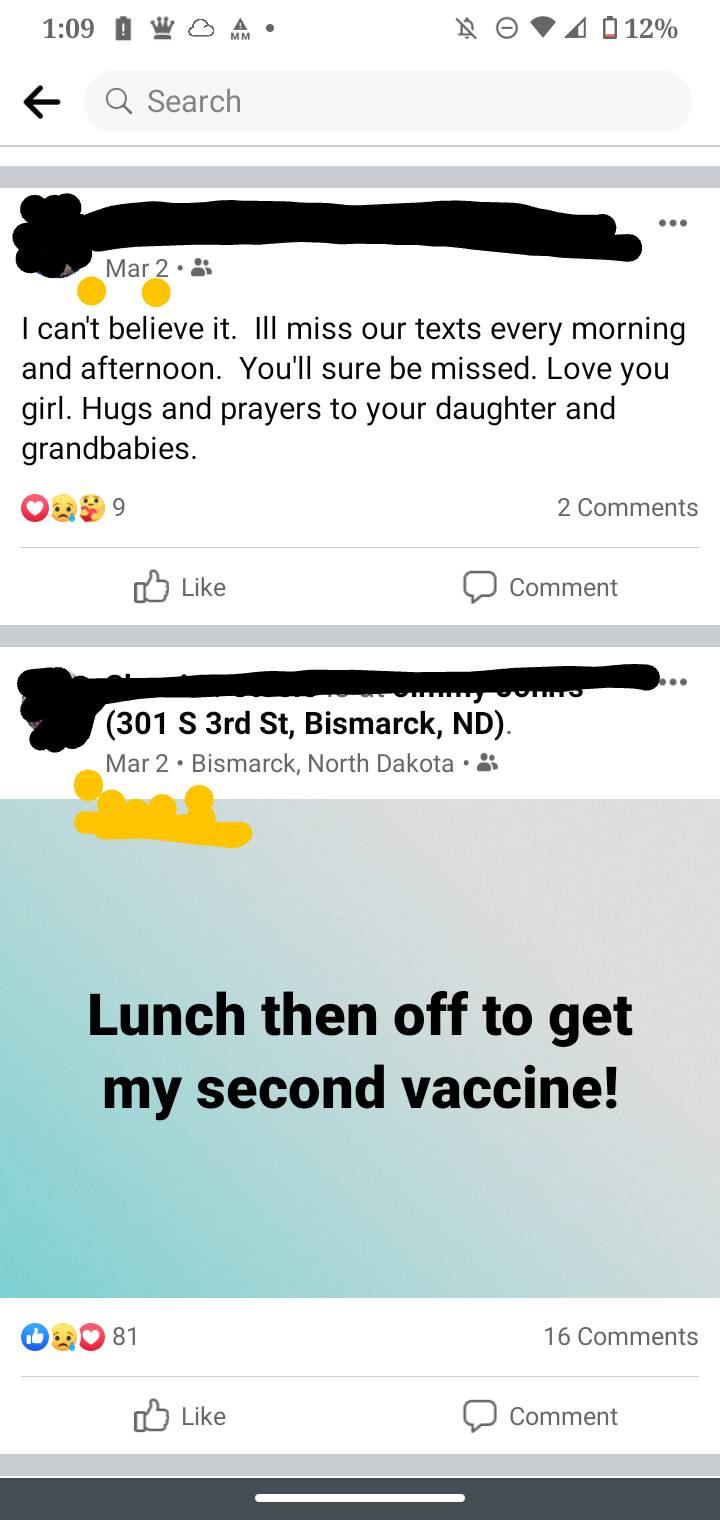Open the overflow menu on the condolence post
Viewport: 720px width, 1520px height.
[673, 223]
